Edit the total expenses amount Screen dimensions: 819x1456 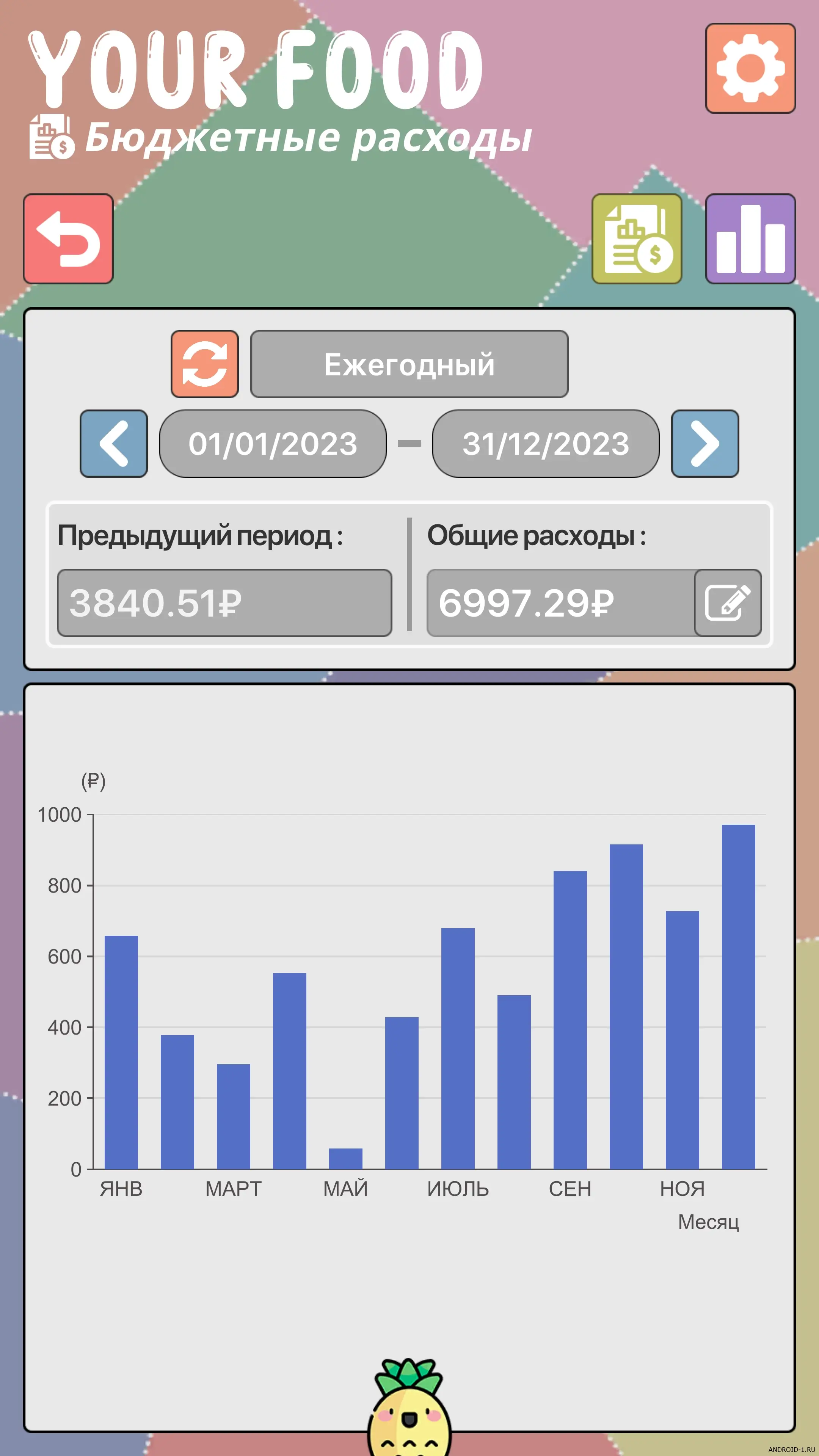[x=728, y=602]
